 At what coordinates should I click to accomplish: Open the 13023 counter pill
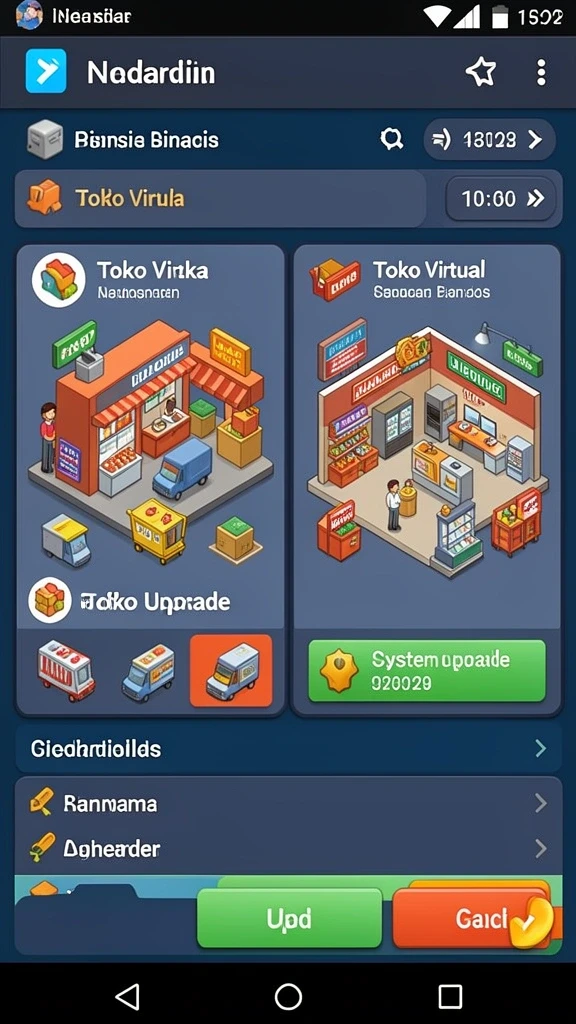490,140
